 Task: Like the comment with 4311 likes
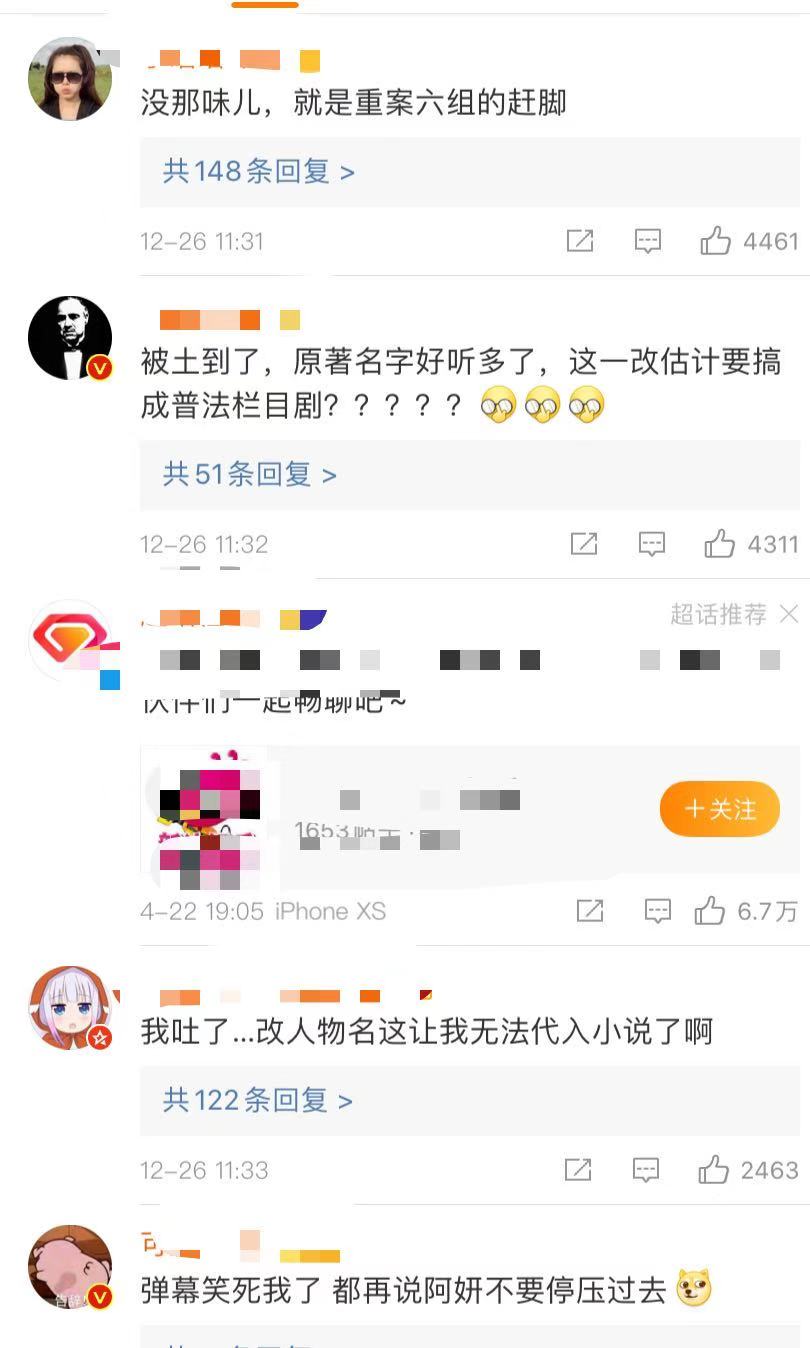720,544
